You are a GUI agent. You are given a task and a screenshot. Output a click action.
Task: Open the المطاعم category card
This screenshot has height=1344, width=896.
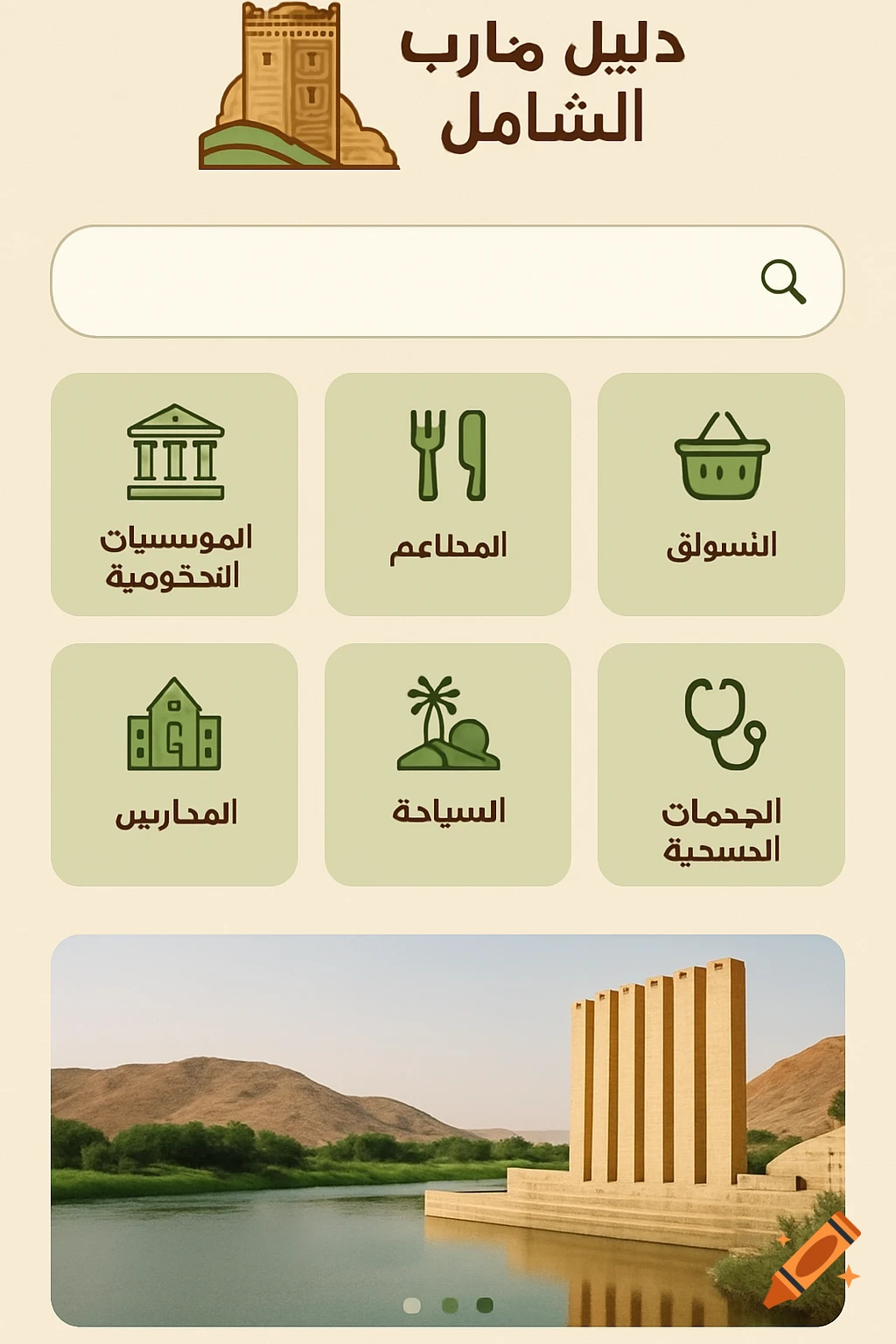(x=449, y=494)
